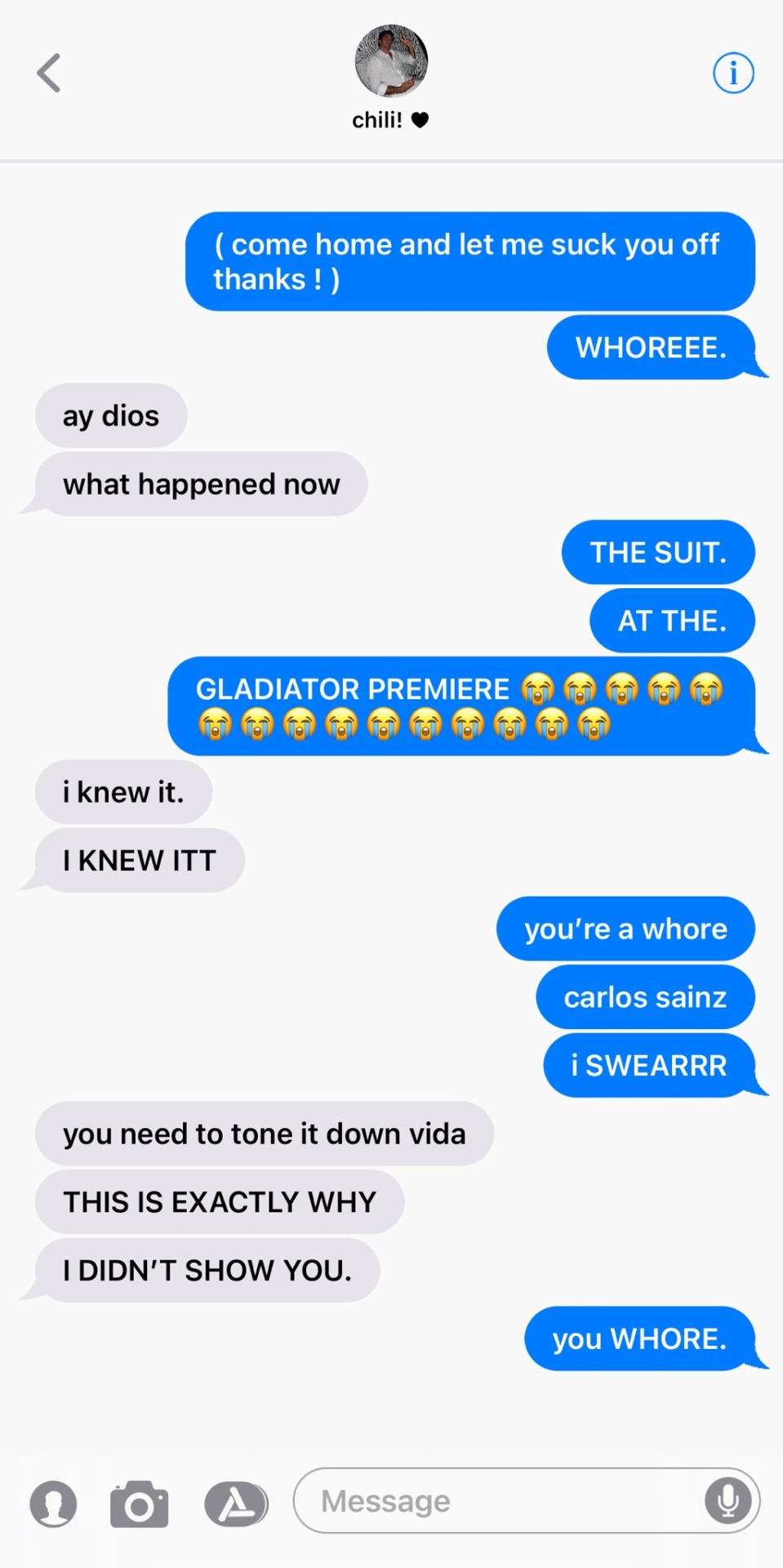Open the App Store apps drawer
Image resolution: width=783 pixels, height=1568 pixels.
point(236,1504)
